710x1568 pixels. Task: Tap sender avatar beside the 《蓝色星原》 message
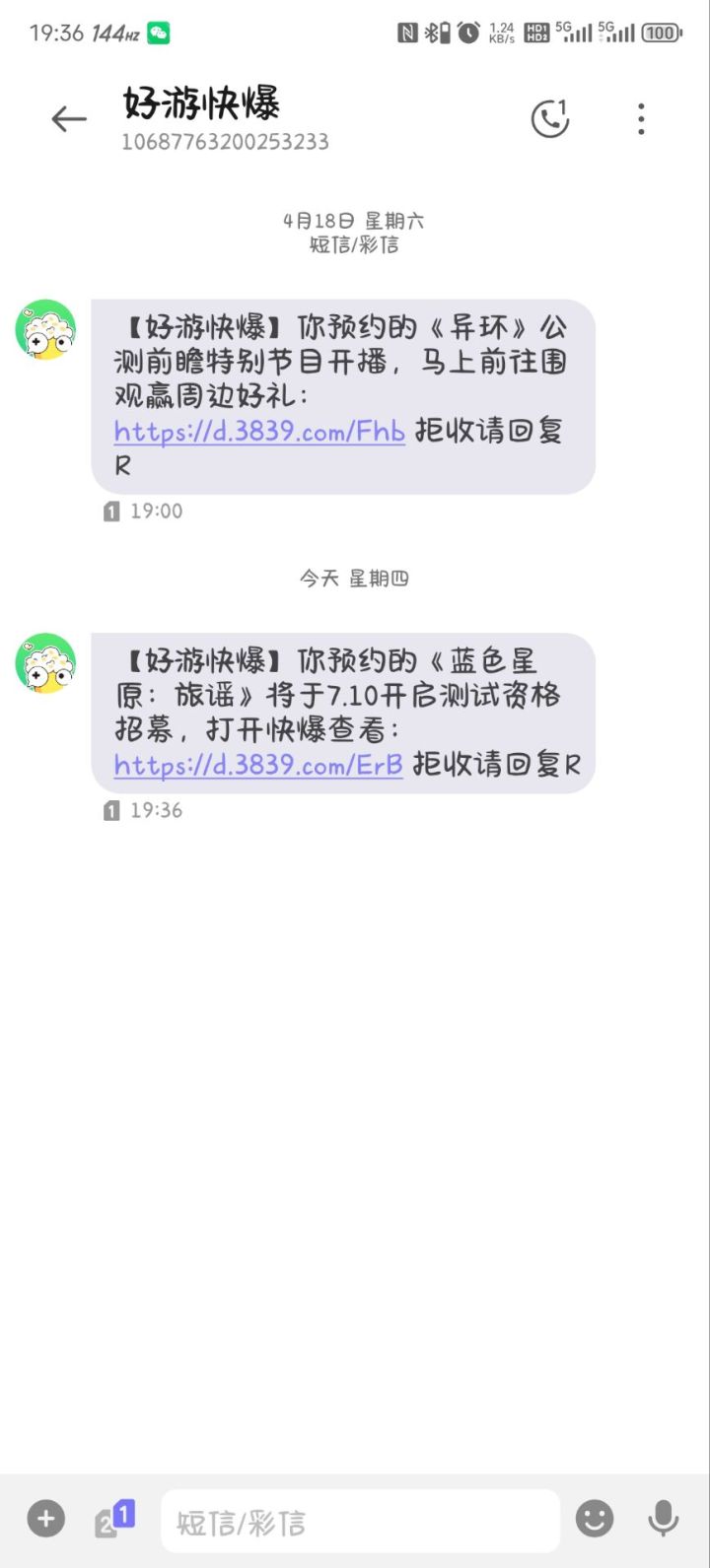45,663
